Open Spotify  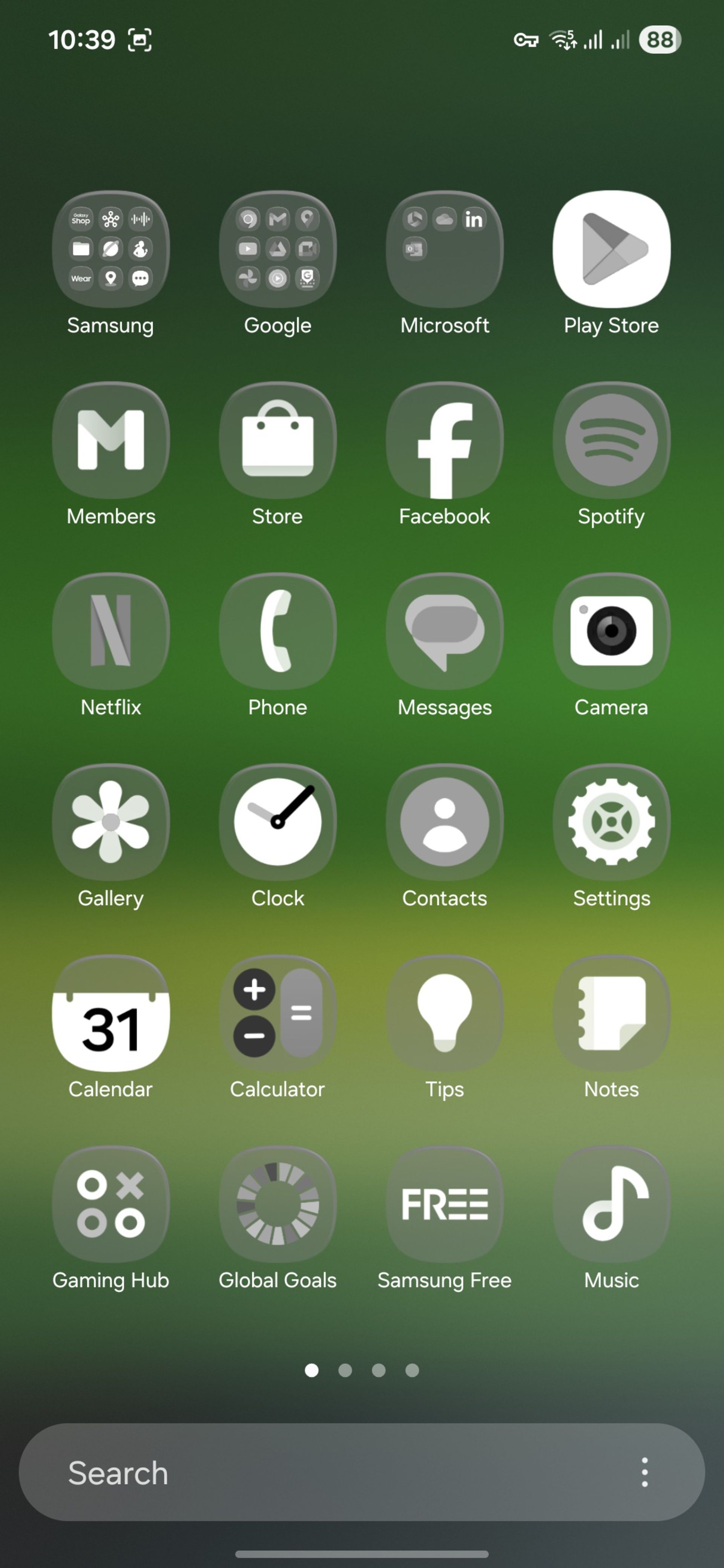click(x=611, y=440)
